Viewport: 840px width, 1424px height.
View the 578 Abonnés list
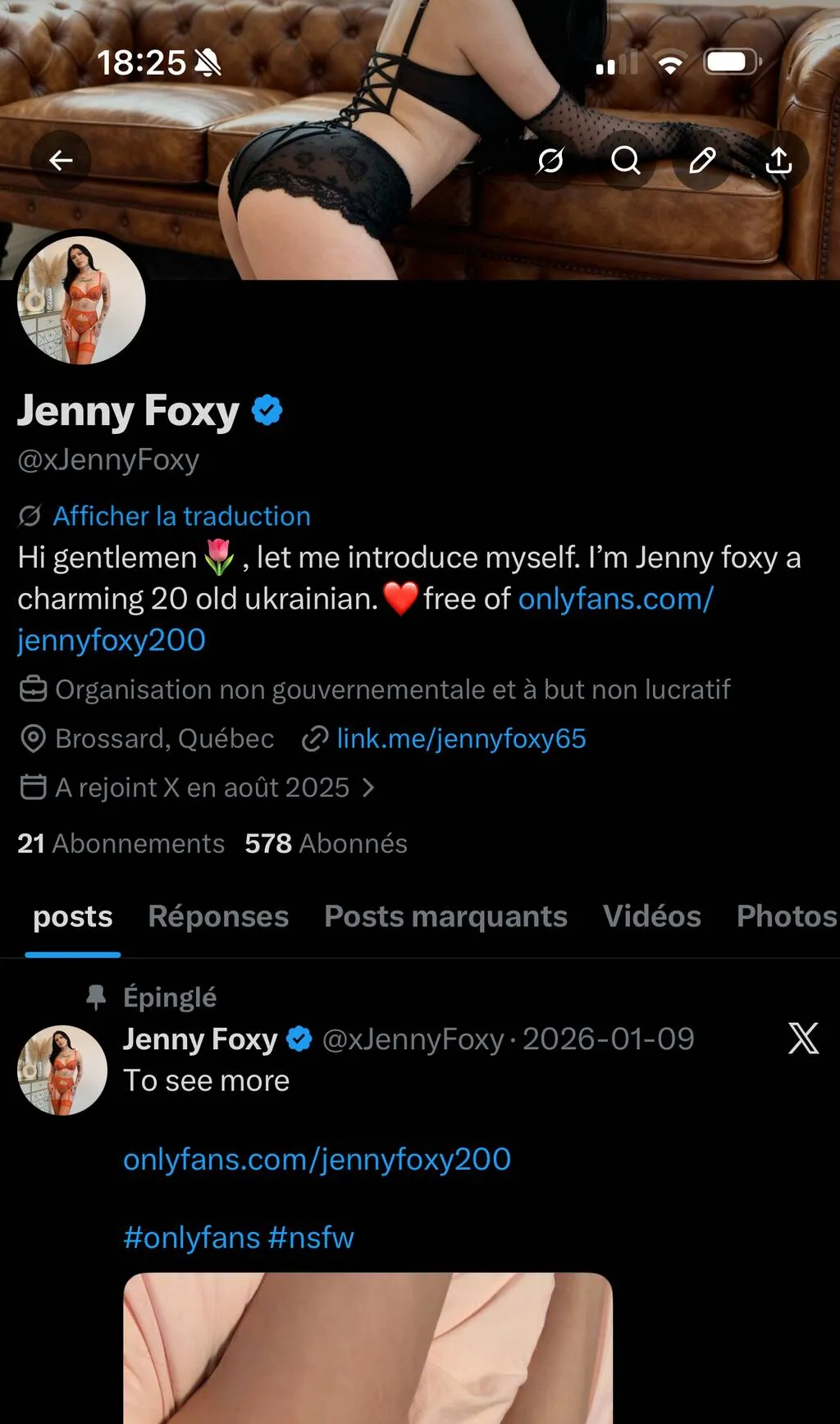pyautogui.click(x=326, y=844)
